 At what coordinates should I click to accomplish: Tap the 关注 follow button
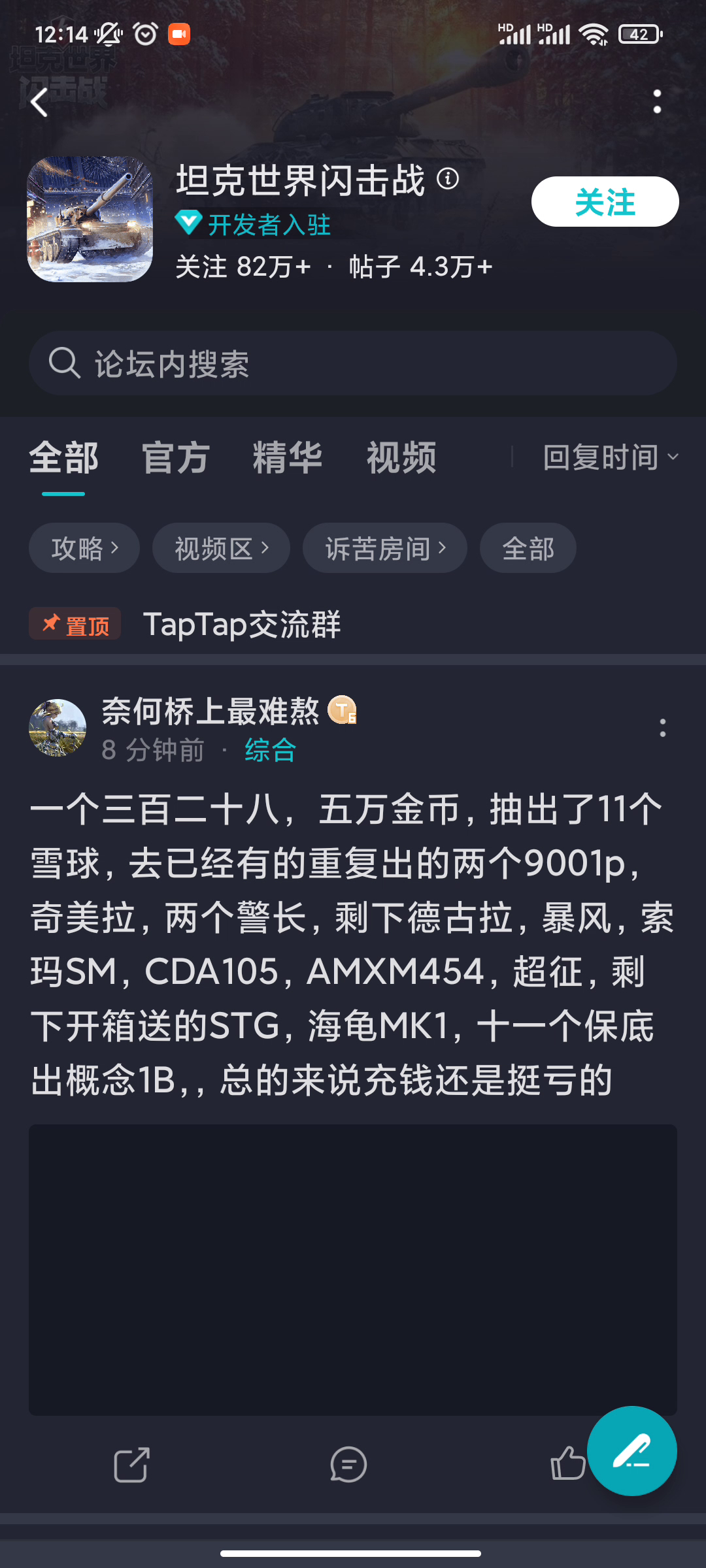[605, 202]
